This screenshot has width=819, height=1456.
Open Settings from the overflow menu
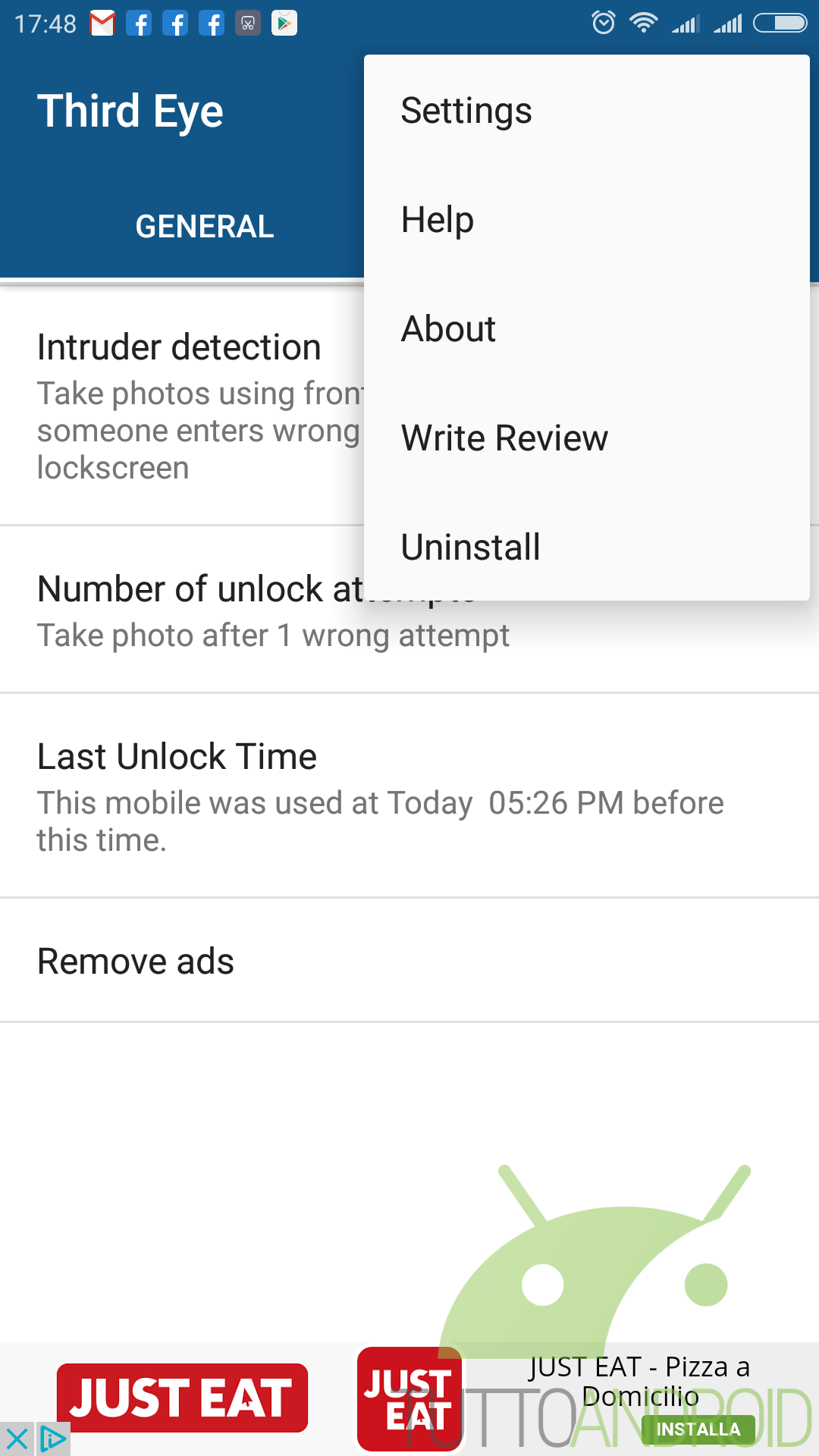pyautogui.click(x=586, y=111)
